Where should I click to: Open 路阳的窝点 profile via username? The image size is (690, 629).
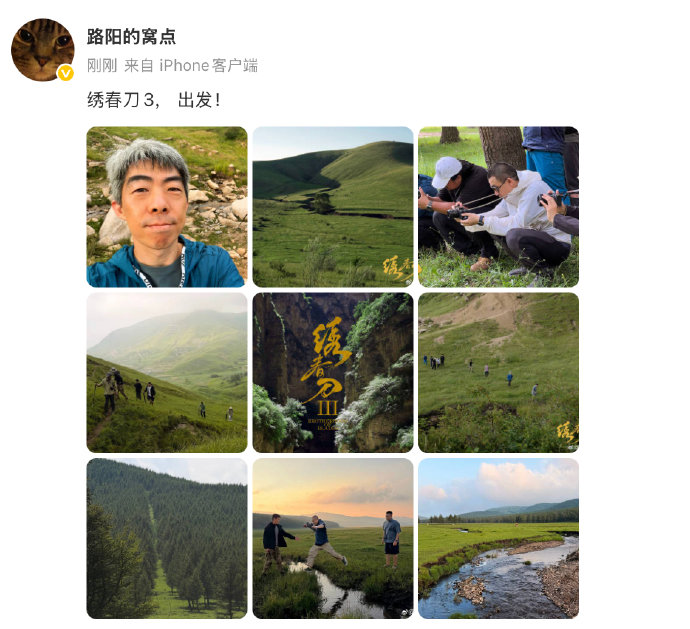(131, 37)
